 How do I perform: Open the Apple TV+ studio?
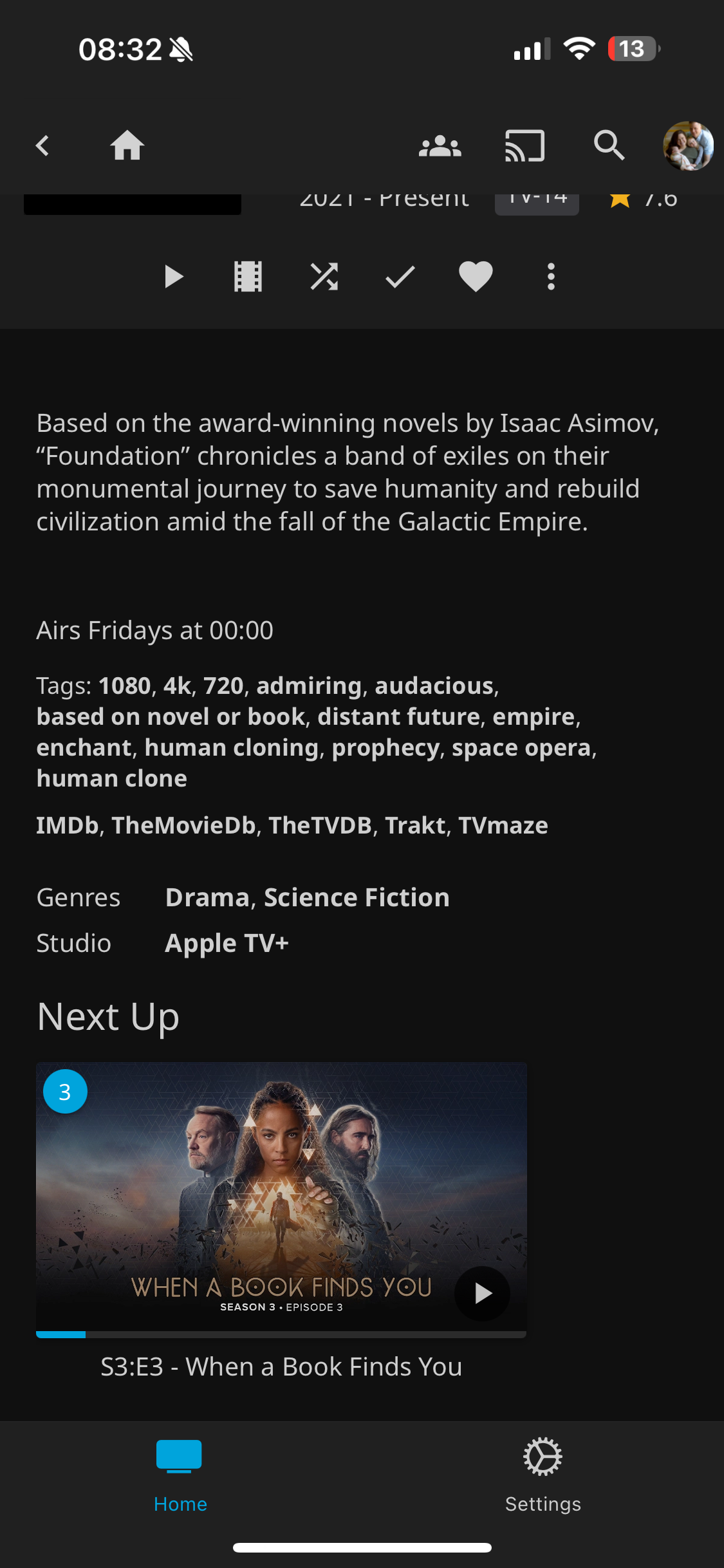point(227,944)
